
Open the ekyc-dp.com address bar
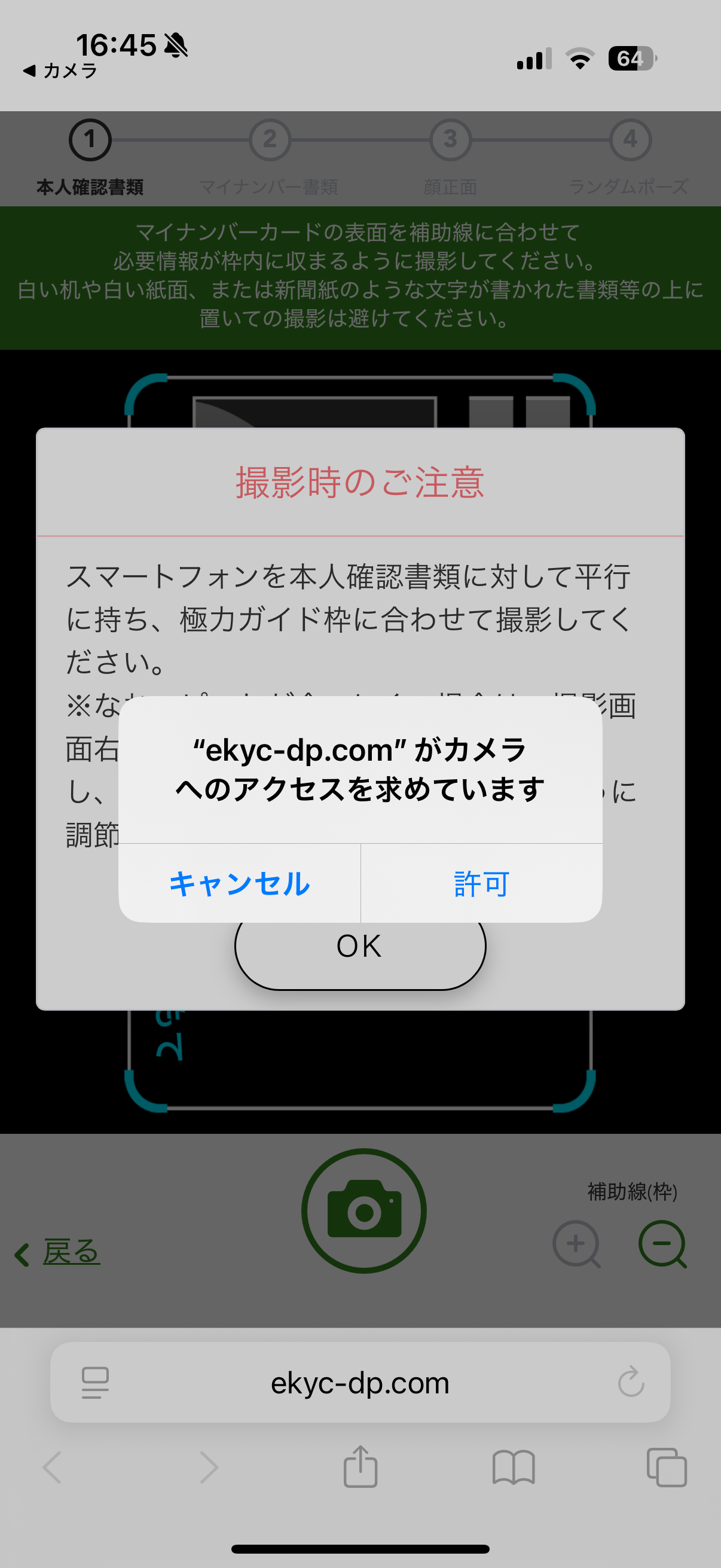point(359,1383)
